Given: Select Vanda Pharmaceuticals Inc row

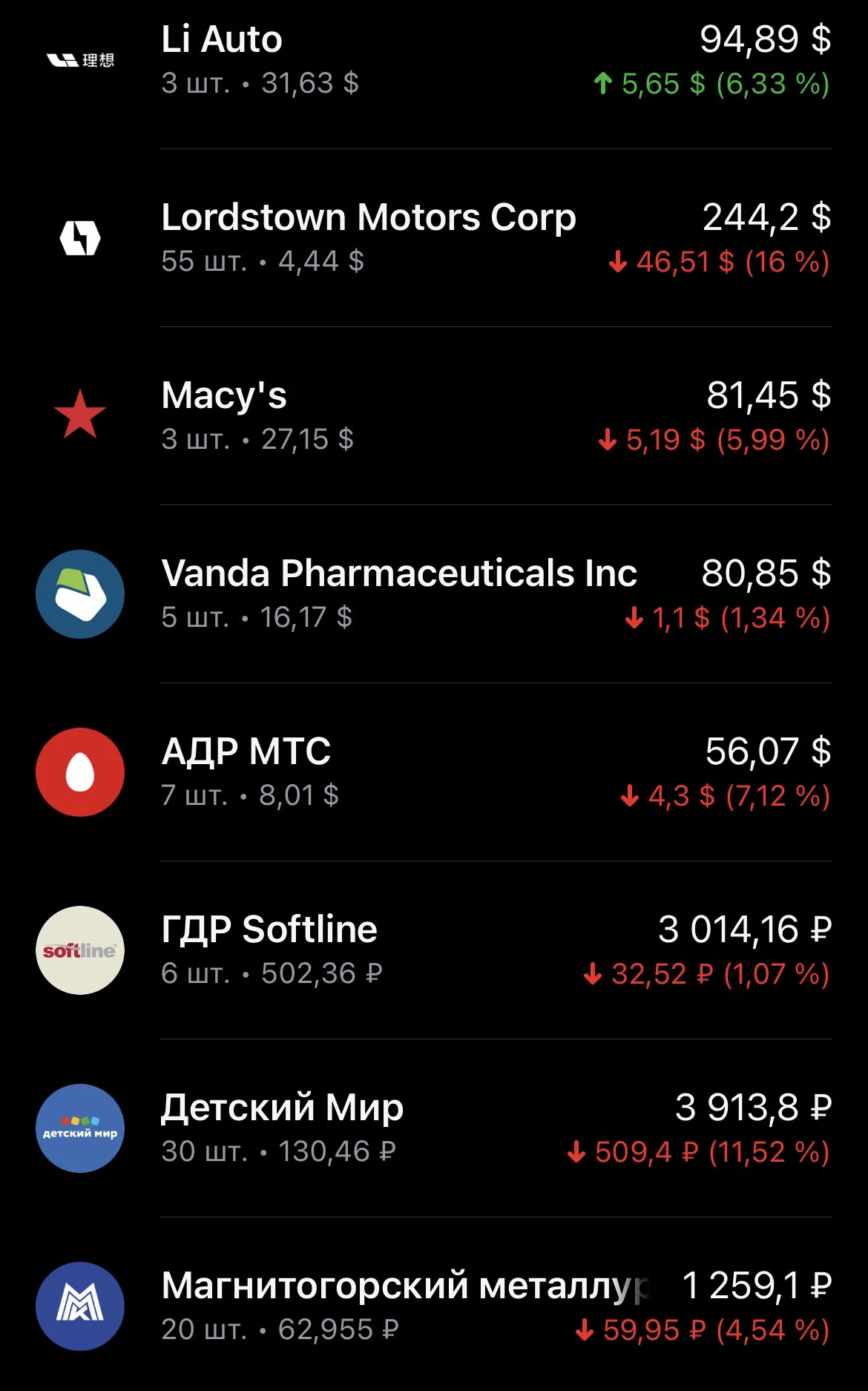Looking at the screenshot, I should point(434,594).
